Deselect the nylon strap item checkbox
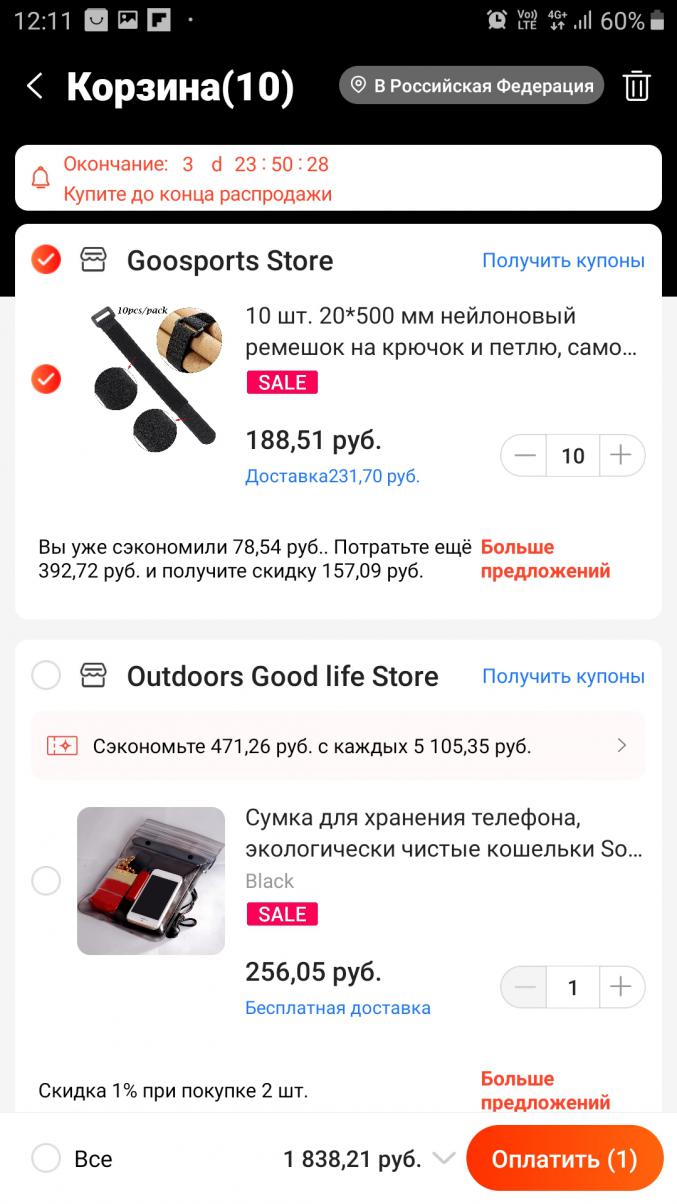The image size is (677, 1204). 46,379
